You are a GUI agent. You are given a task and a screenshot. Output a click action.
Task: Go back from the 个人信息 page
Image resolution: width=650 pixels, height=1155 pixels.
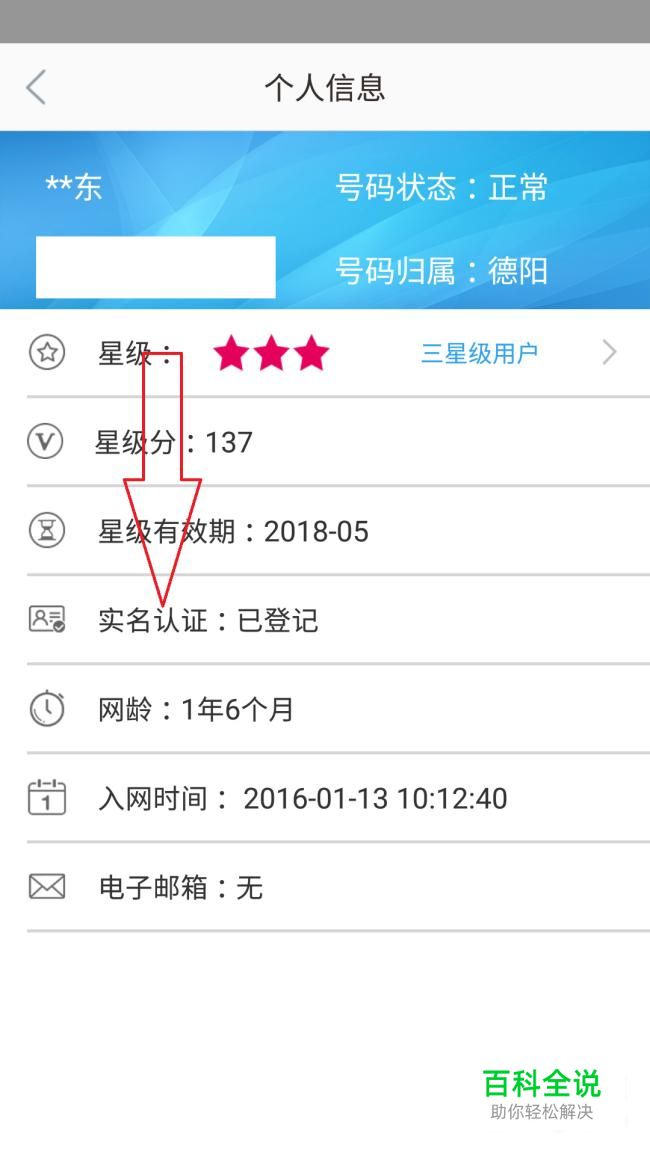point(36,87)
